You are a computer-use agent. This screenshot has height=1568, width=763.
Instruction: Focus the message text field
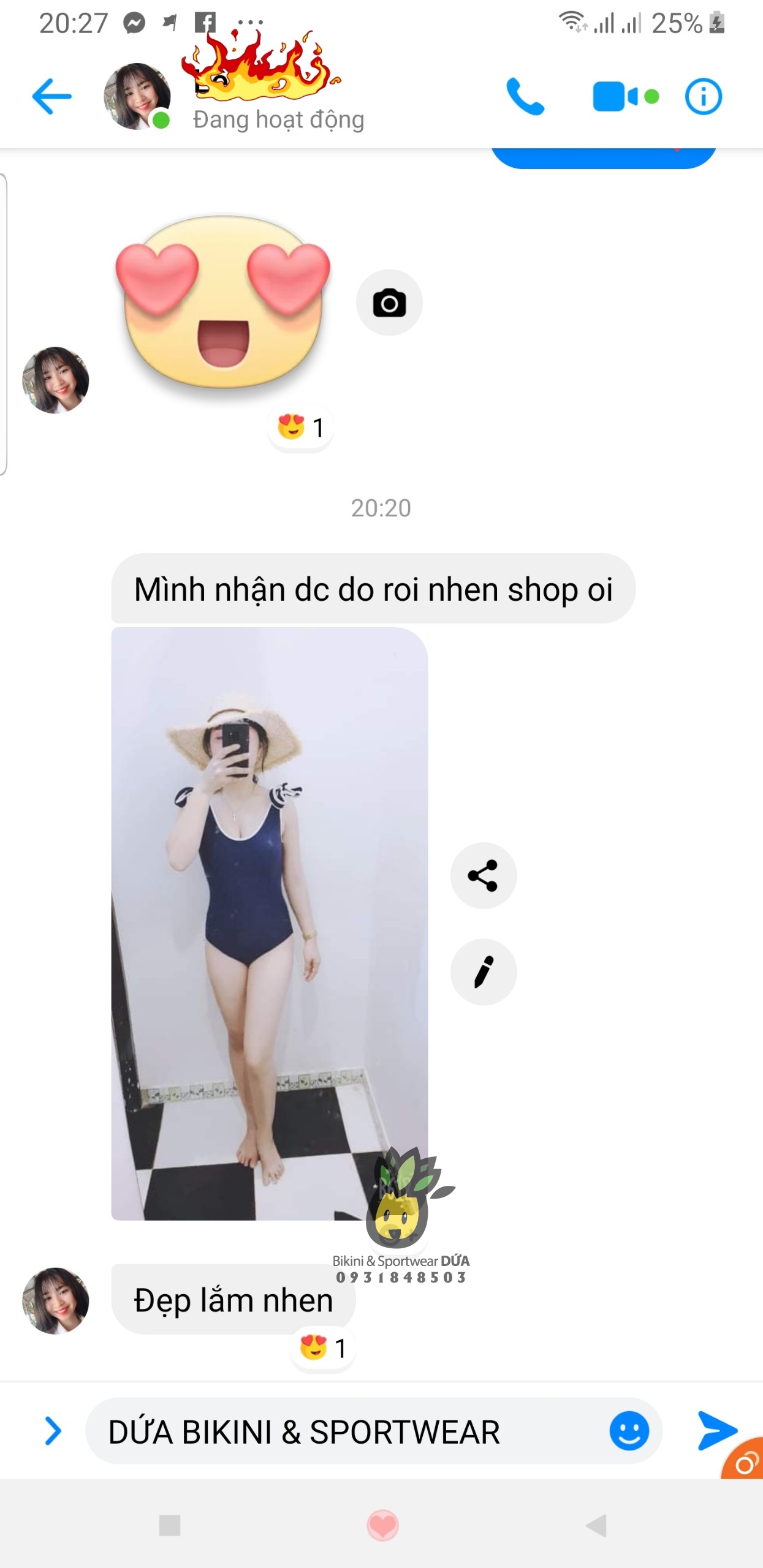(x=343, y=1432)
